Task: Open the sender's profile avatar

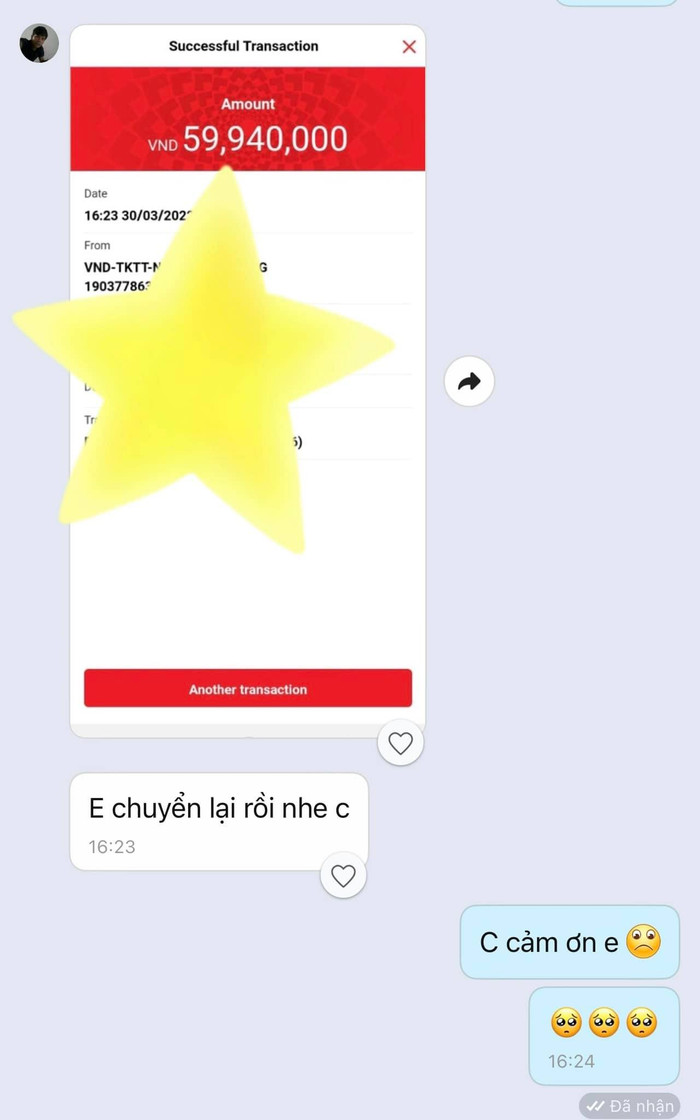Action: pyautogui.click(x=40, y=44)
